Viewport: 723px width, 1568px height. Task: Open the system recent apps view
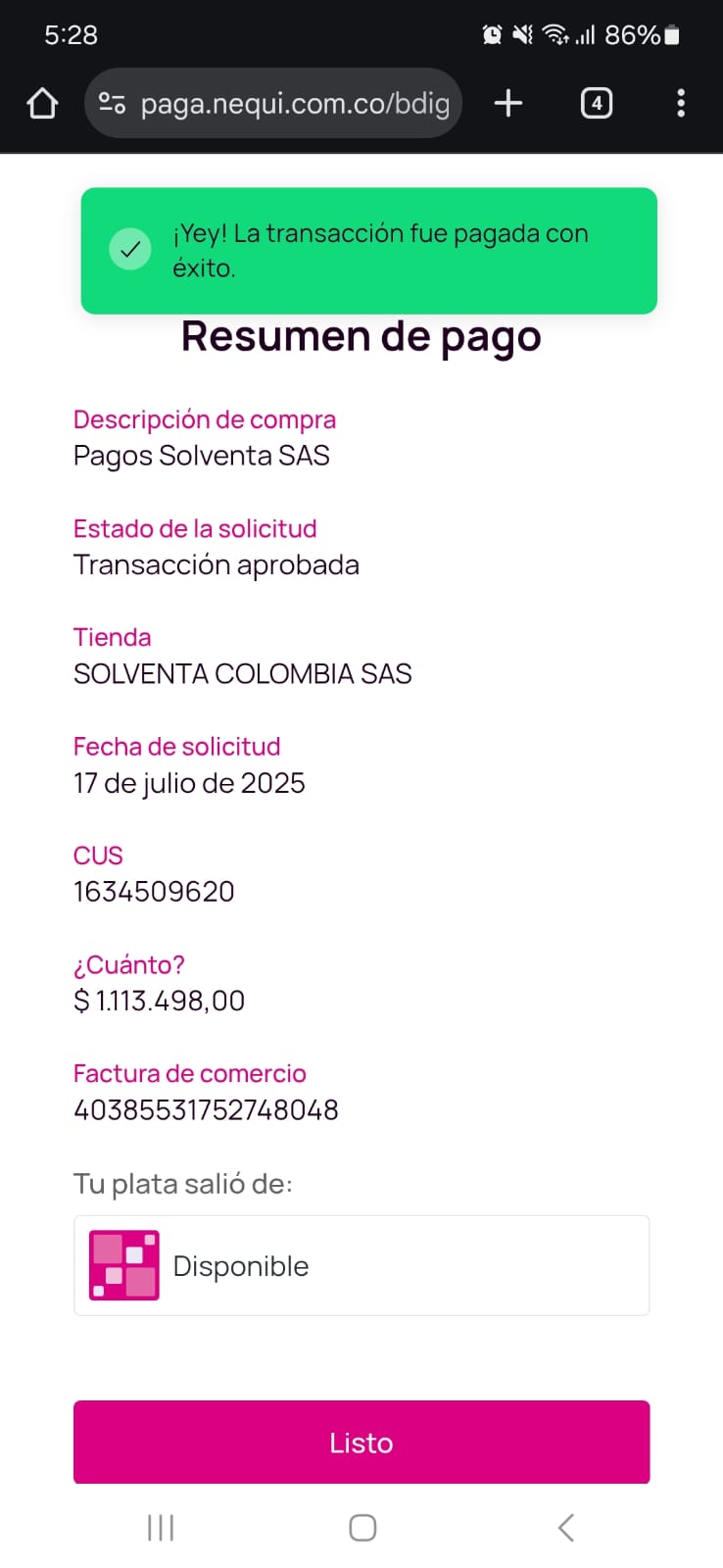point(161,1527)
